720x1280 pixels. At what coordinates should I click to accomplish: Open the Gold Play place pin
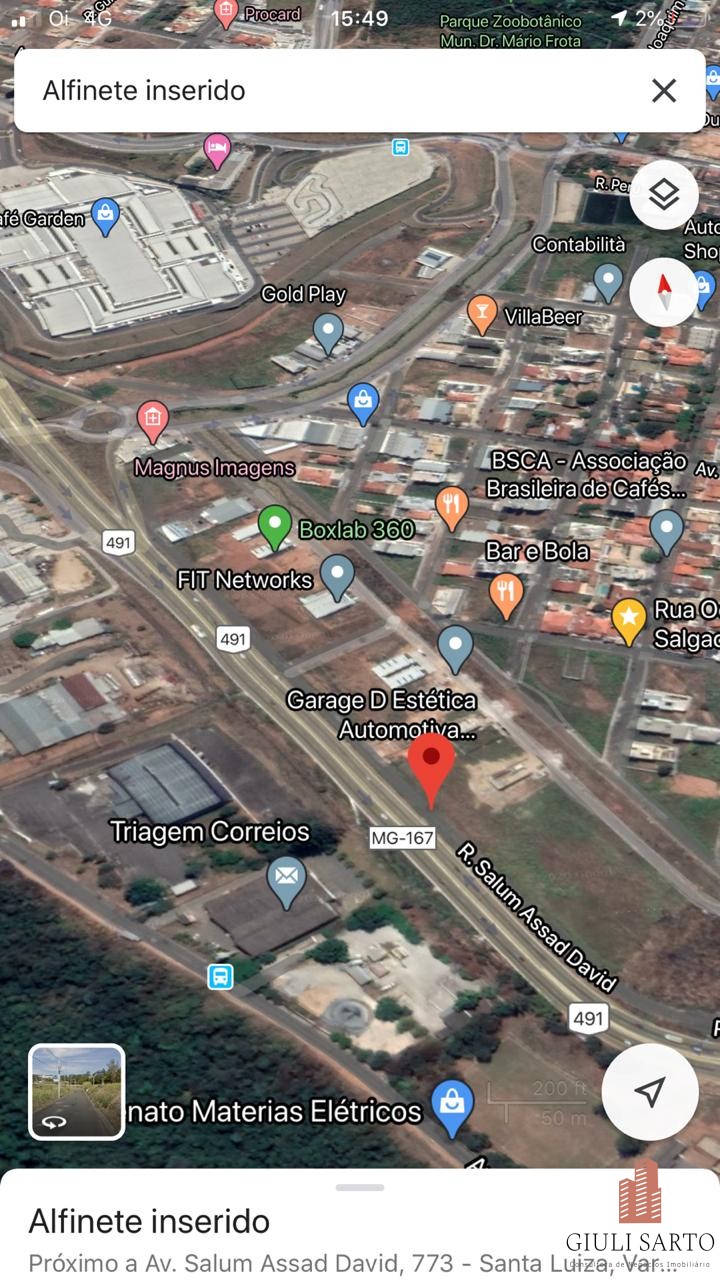pyautogui.click(x=328, y=331)
